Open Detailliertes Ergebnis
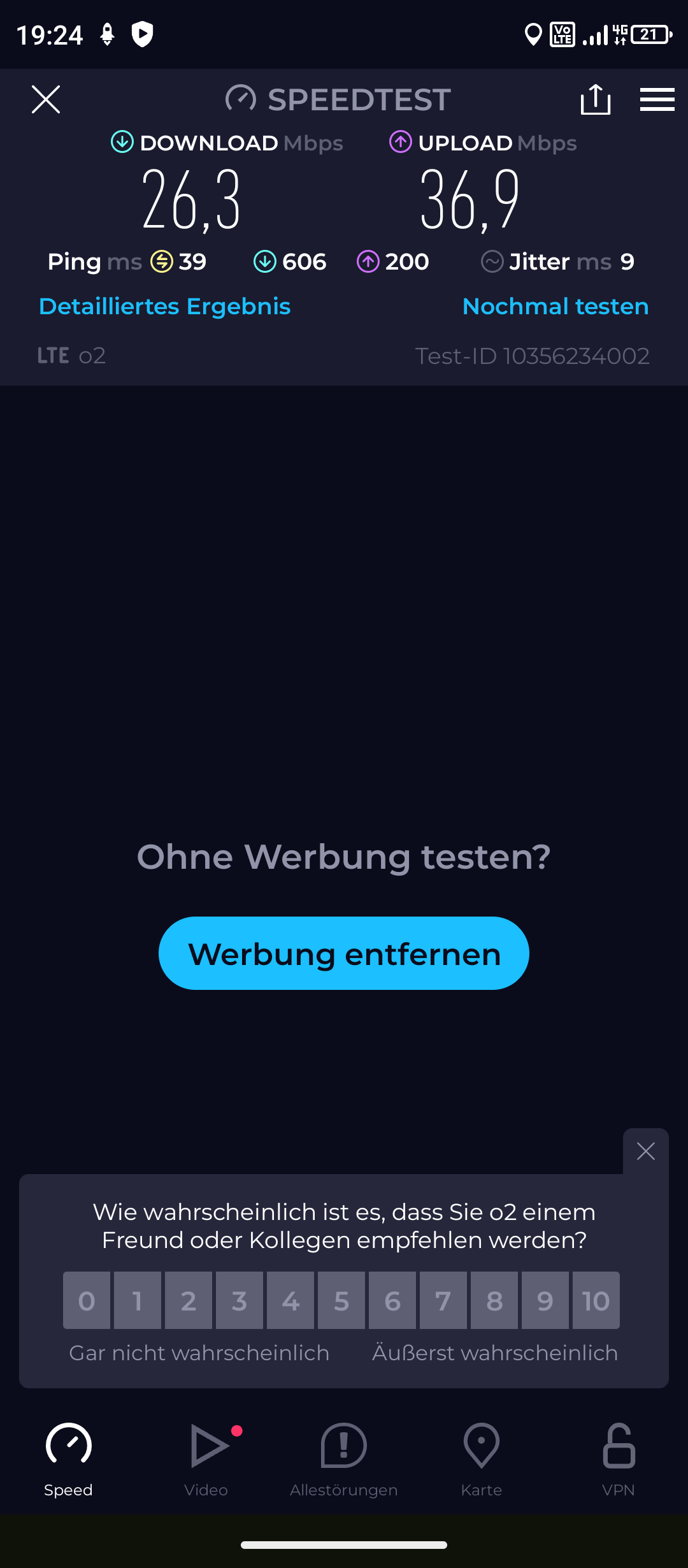This screenshot has width=688, height=1568. tap(165, 307)
